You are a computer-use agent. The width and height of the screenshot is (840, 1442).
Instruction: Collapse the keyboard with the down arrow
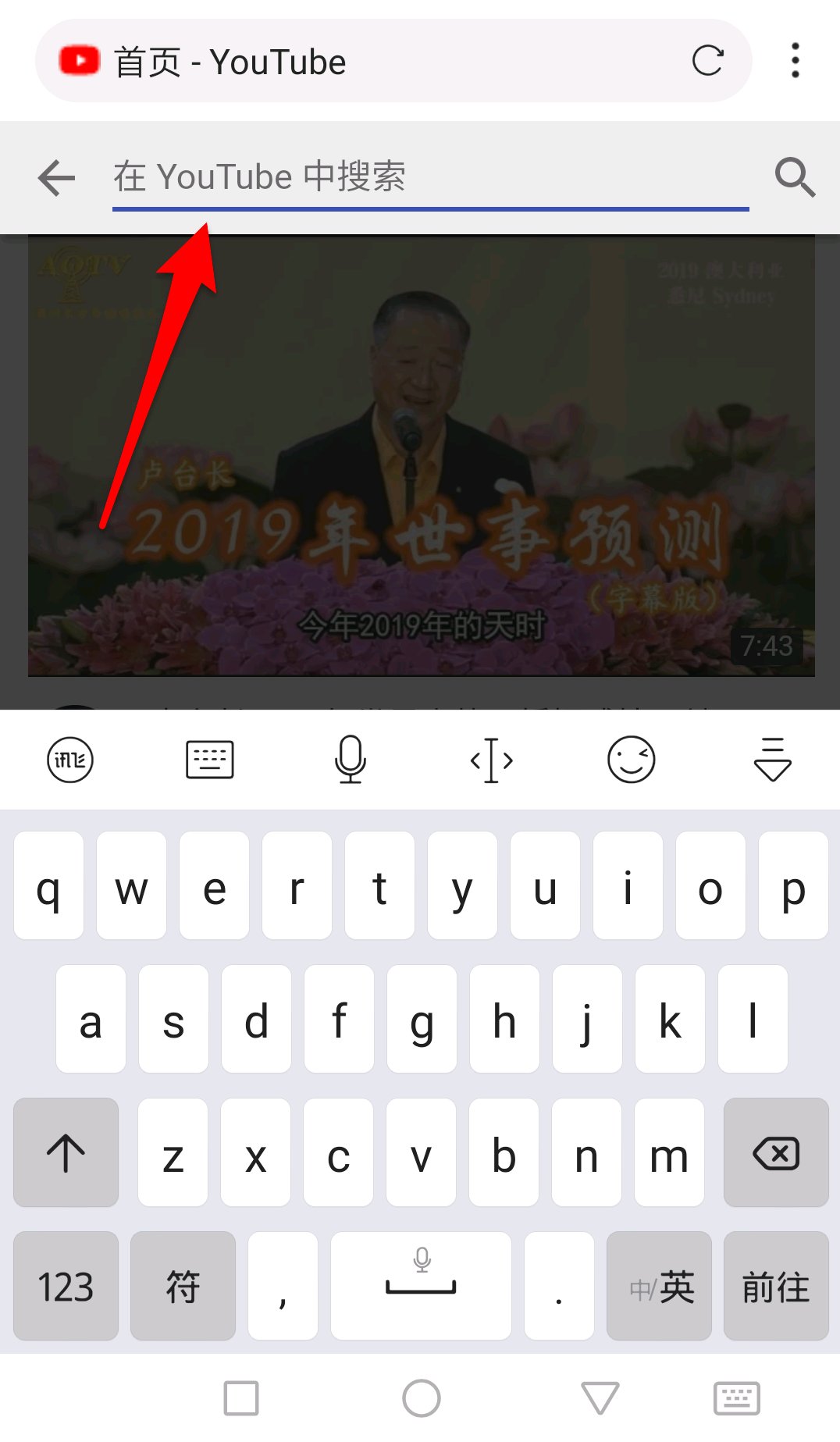pyautogui.click(x=772, y=760)
